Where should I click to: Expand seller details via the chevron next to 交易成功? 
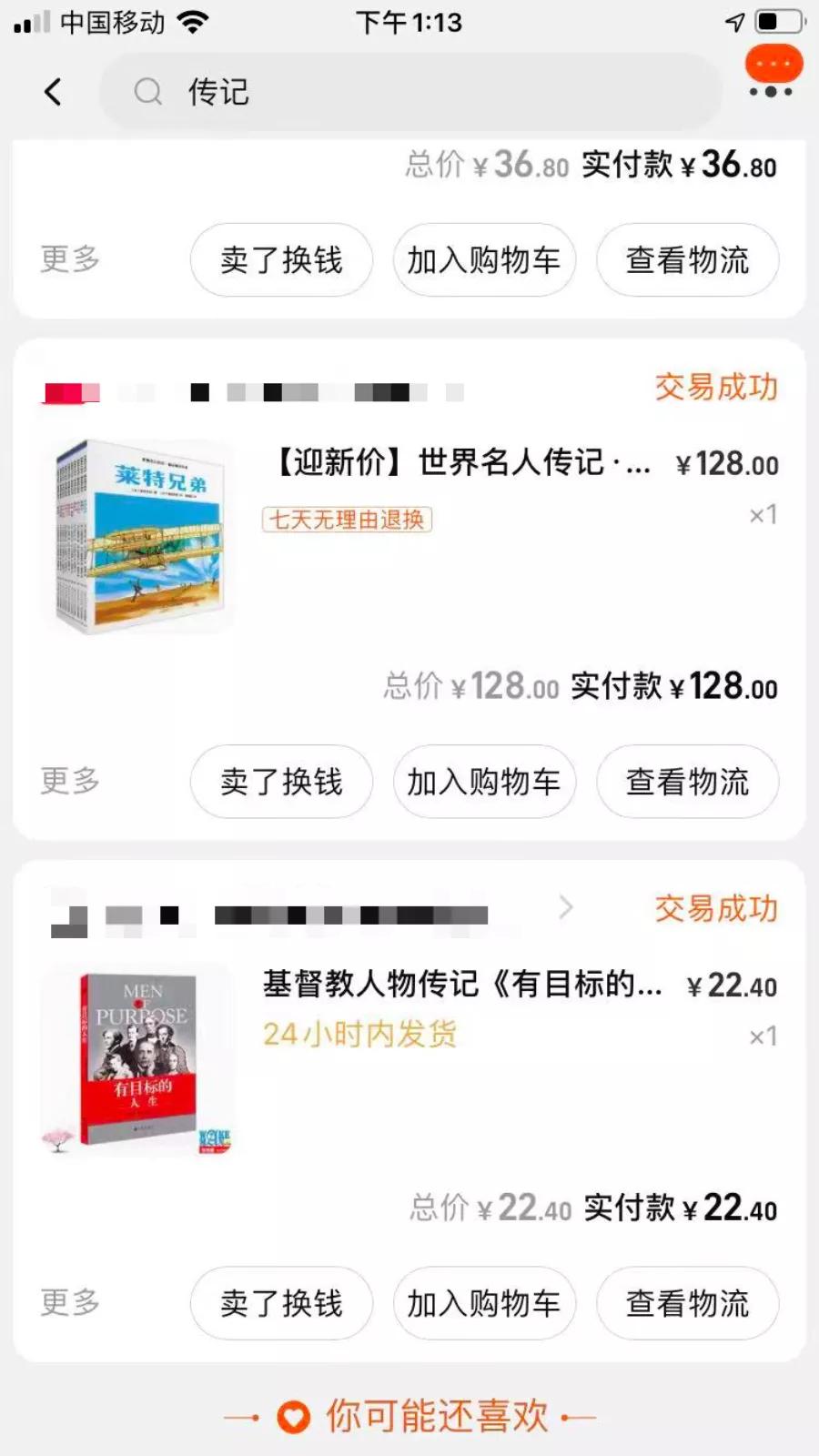pos(567,908)
